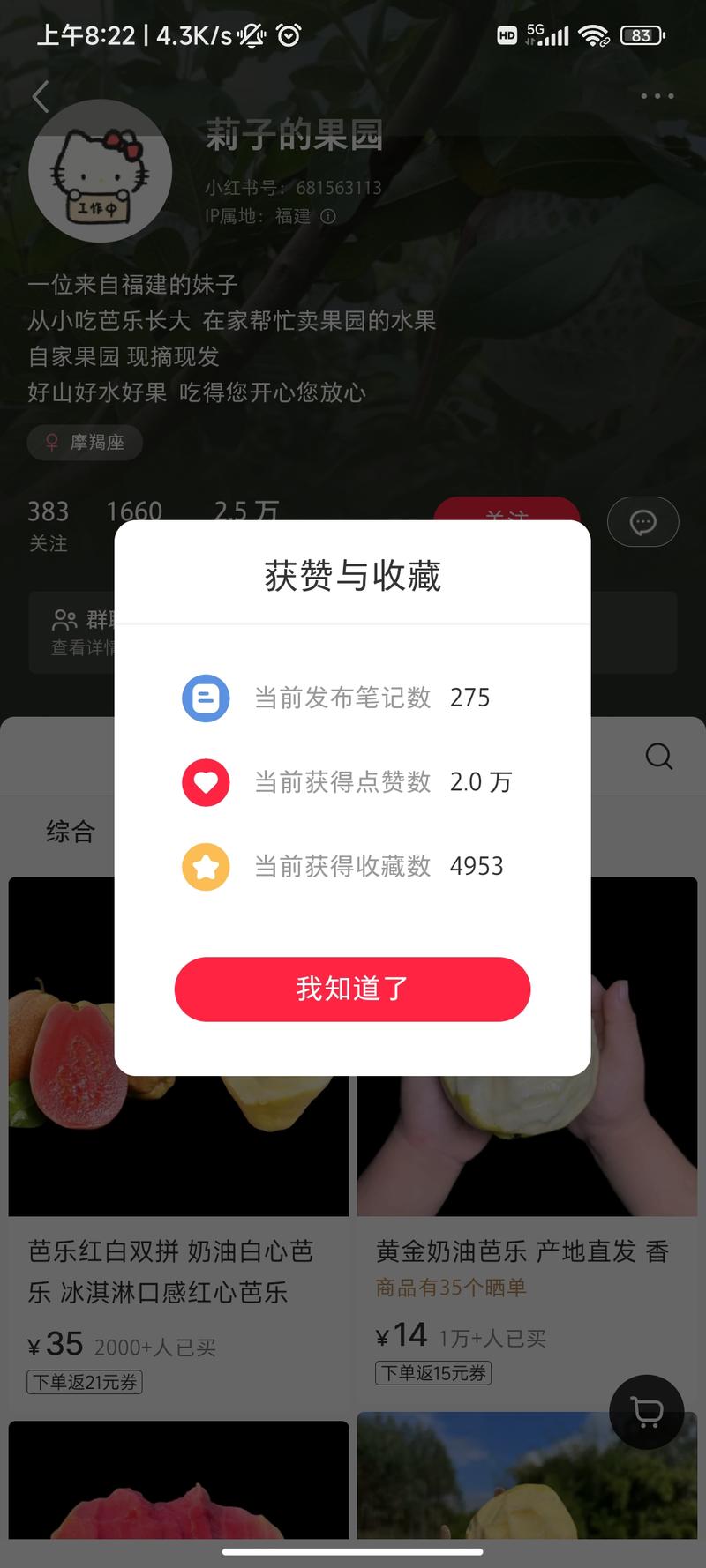Tap the back arrow icon
706x1568 pixels.
click(x=40, y=96)
